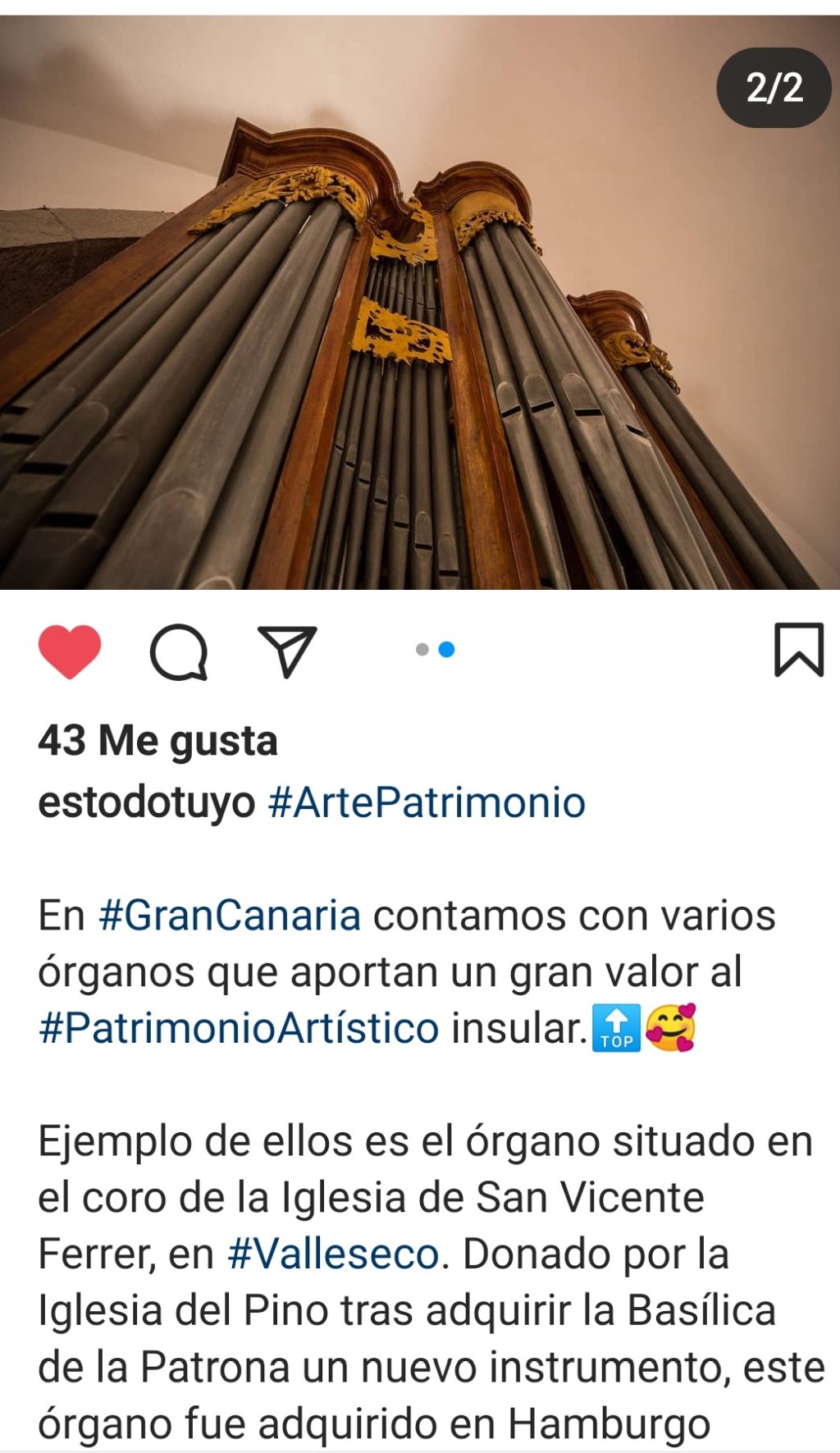Viewport: 840px width, 1453px height.
Task: Unlike the organ post via heart icon
Action: (x=70, y=651)
